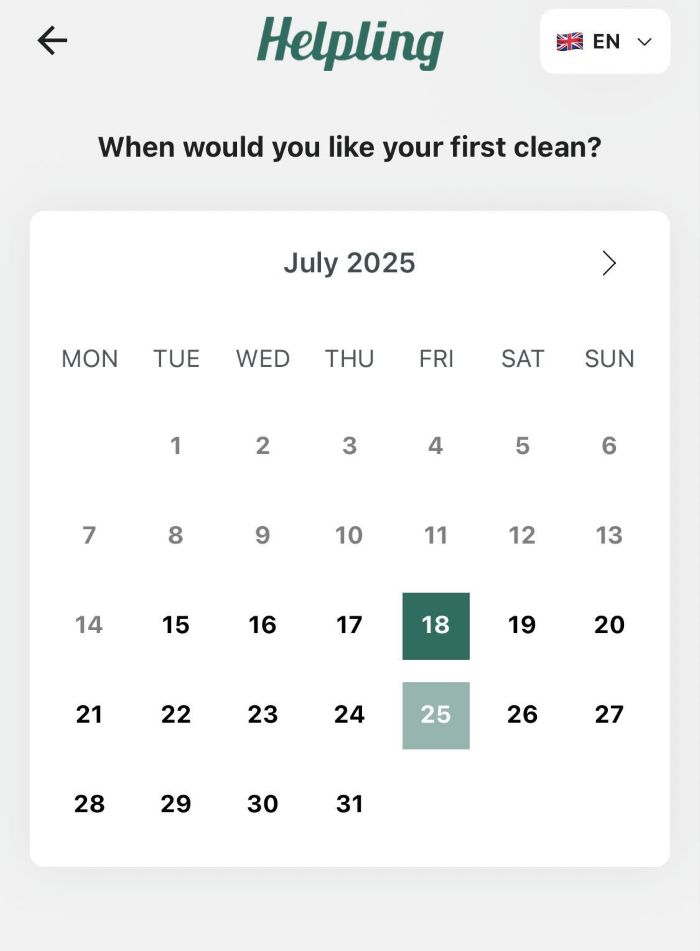Pick Monday July 21
Viewport: 700px width, 951px height.
89,714
